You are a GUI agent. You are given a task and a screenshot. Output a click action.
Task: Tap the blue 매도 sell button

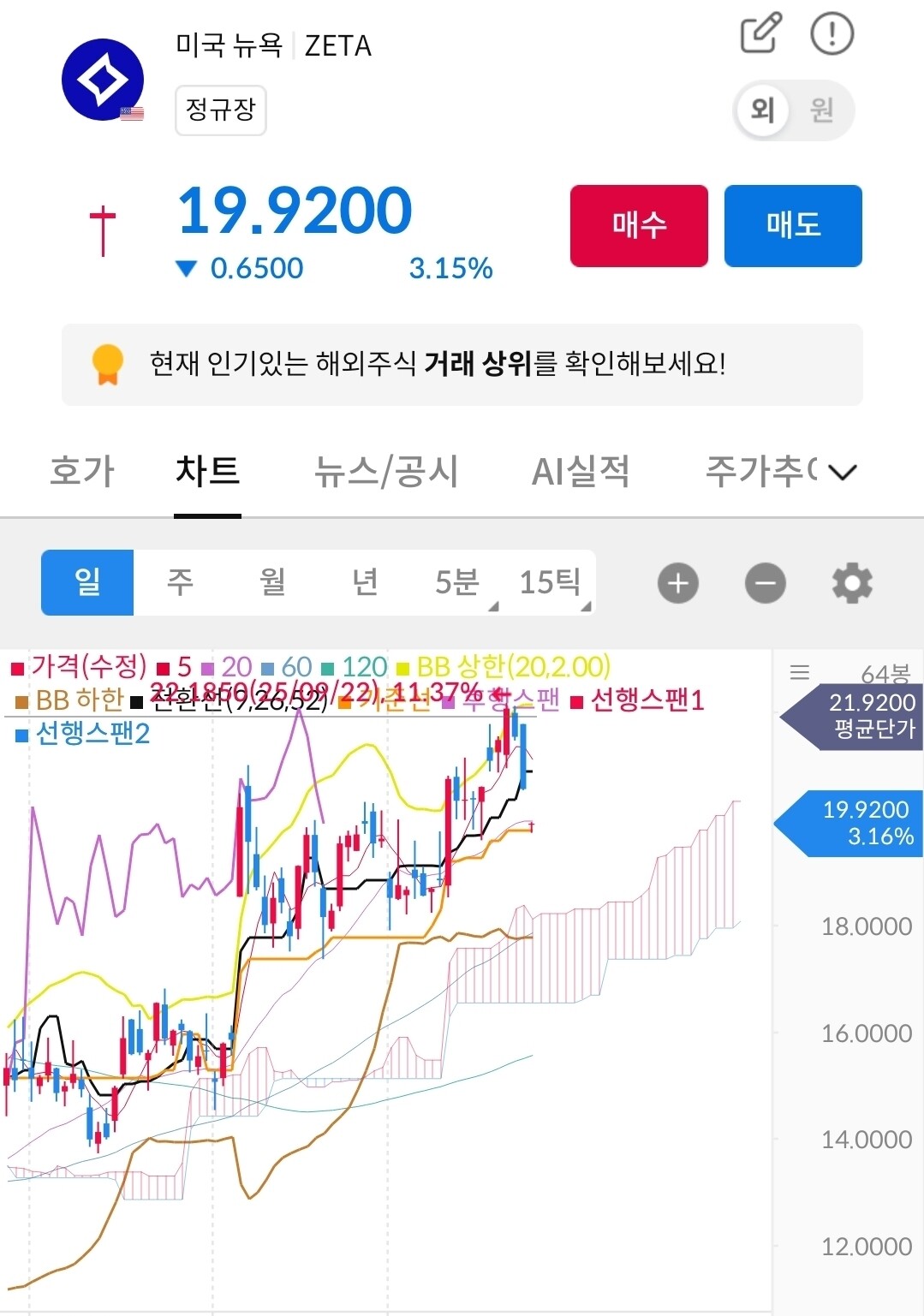(x=793, y=226)
